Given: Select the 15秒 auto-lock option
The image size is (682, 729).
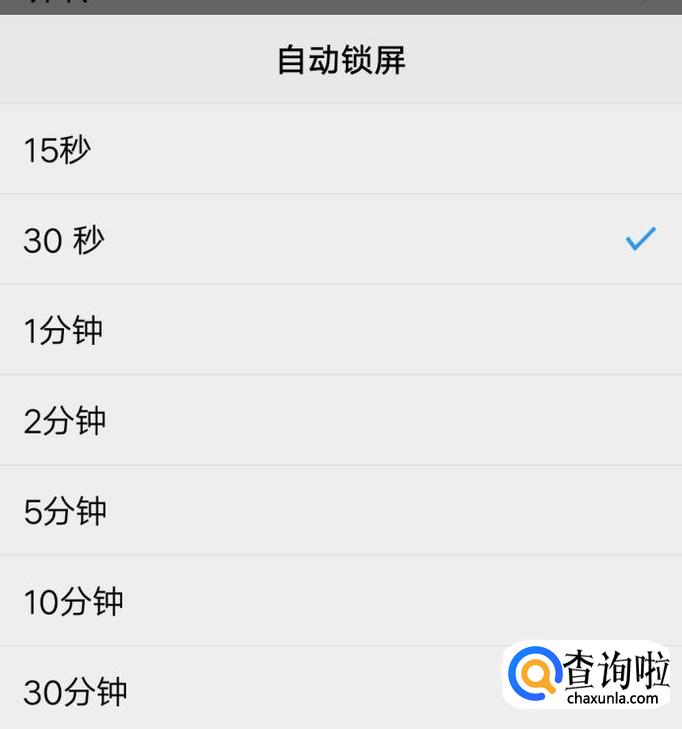Looking at the screenshot, I should click(57, 150).
